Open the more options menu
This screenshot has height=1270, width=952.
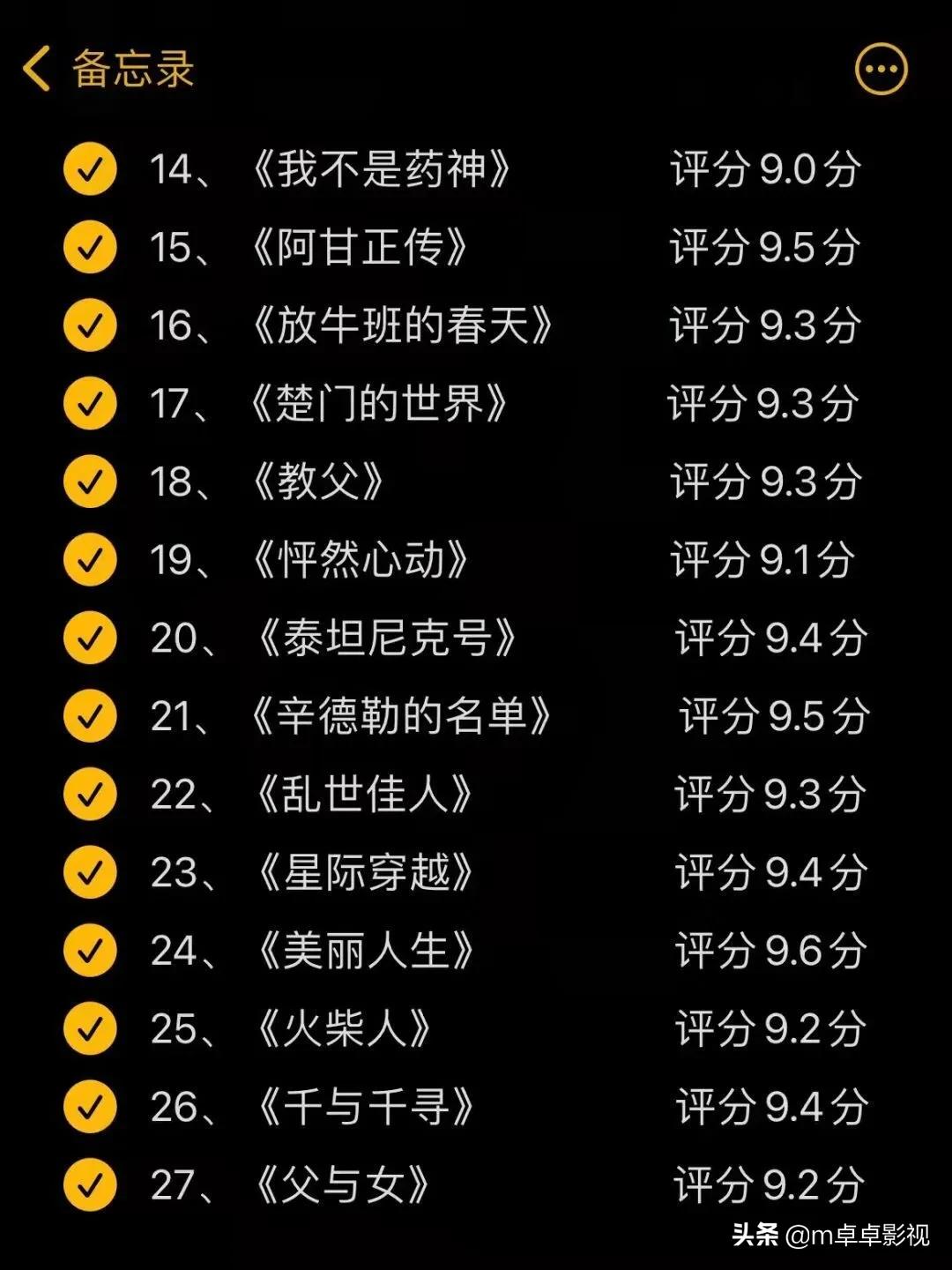point(881,69)
